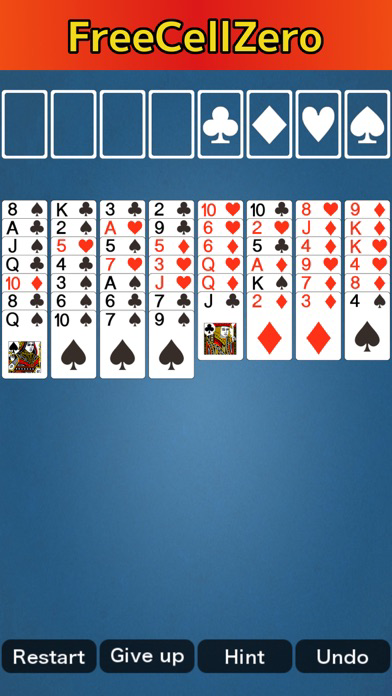
Task: Select the 10 of spades card
Action: pos(74,344)
